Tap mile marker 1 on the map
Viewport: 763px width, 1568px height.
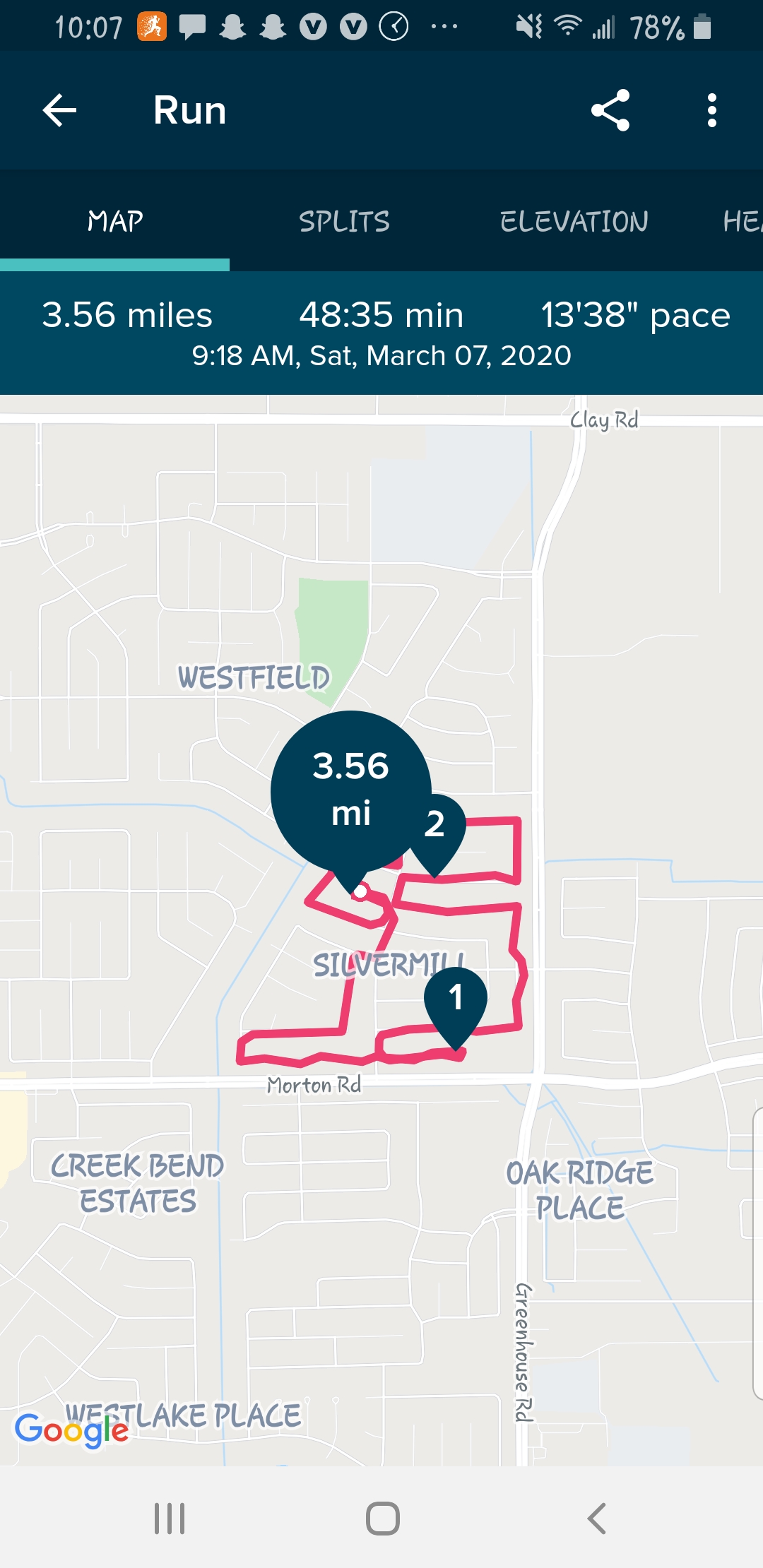tap(456, 999)
